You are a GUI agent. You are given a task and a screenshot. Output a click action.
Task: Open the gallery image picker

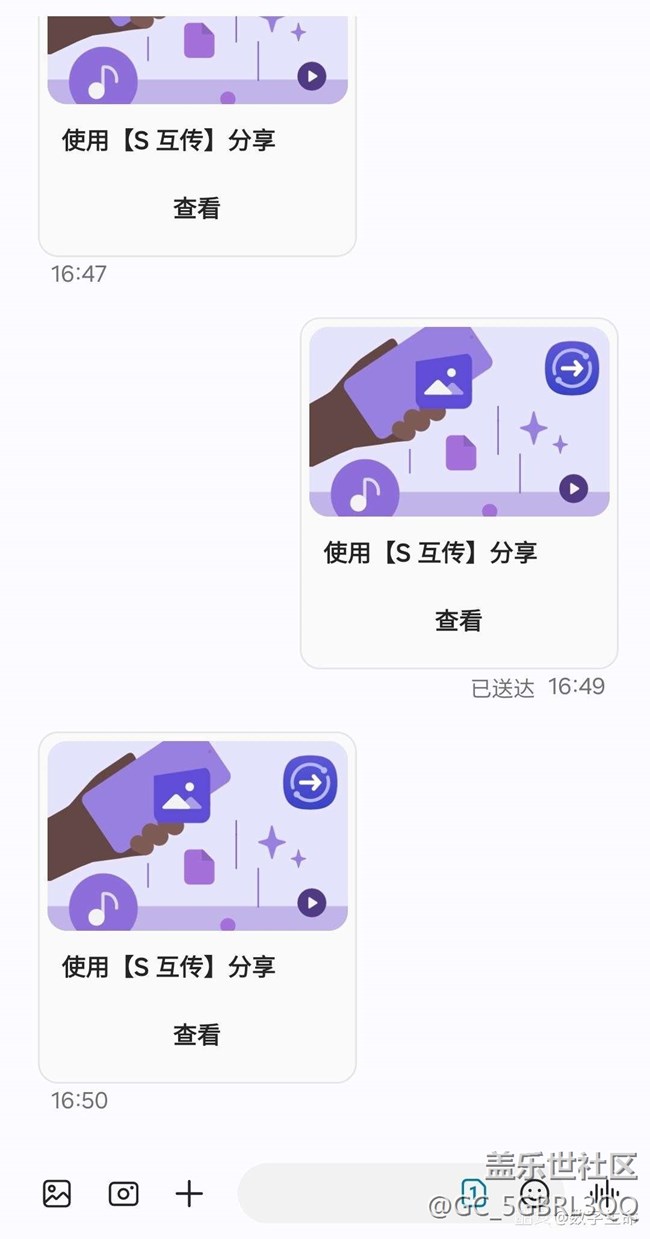57,1193
